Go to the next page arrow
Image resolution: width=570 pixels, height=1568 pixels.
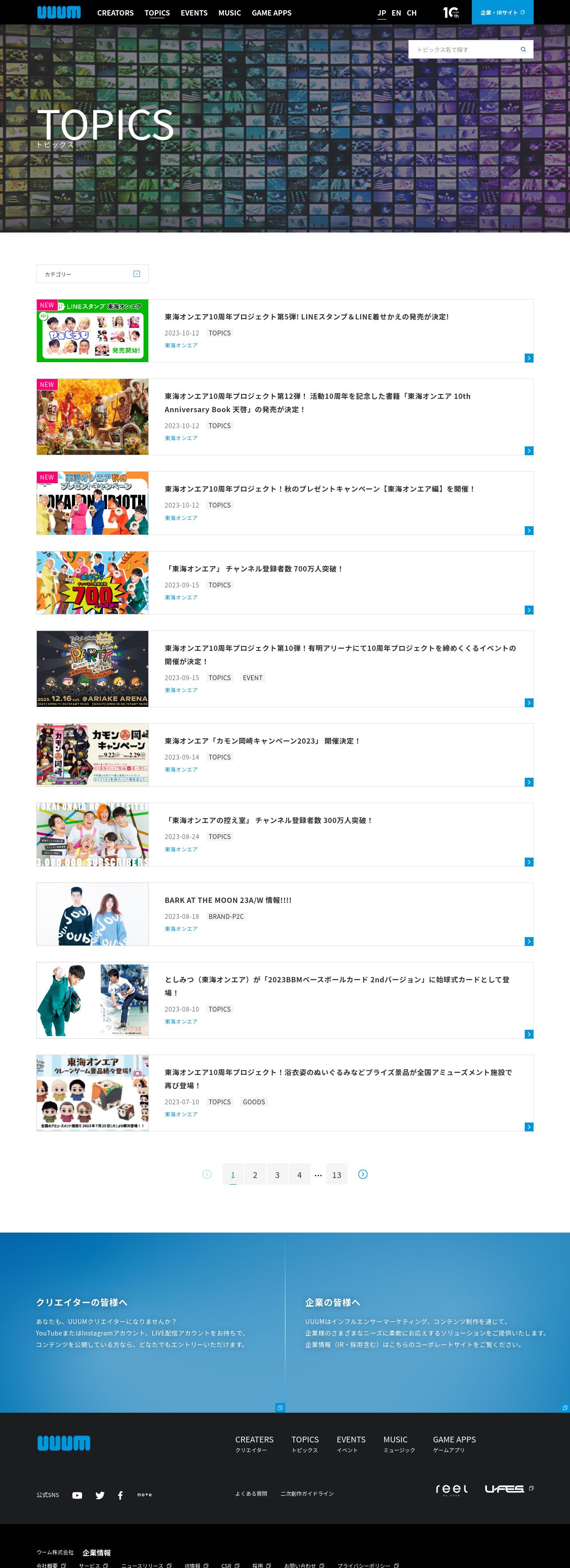(362, 1174)
